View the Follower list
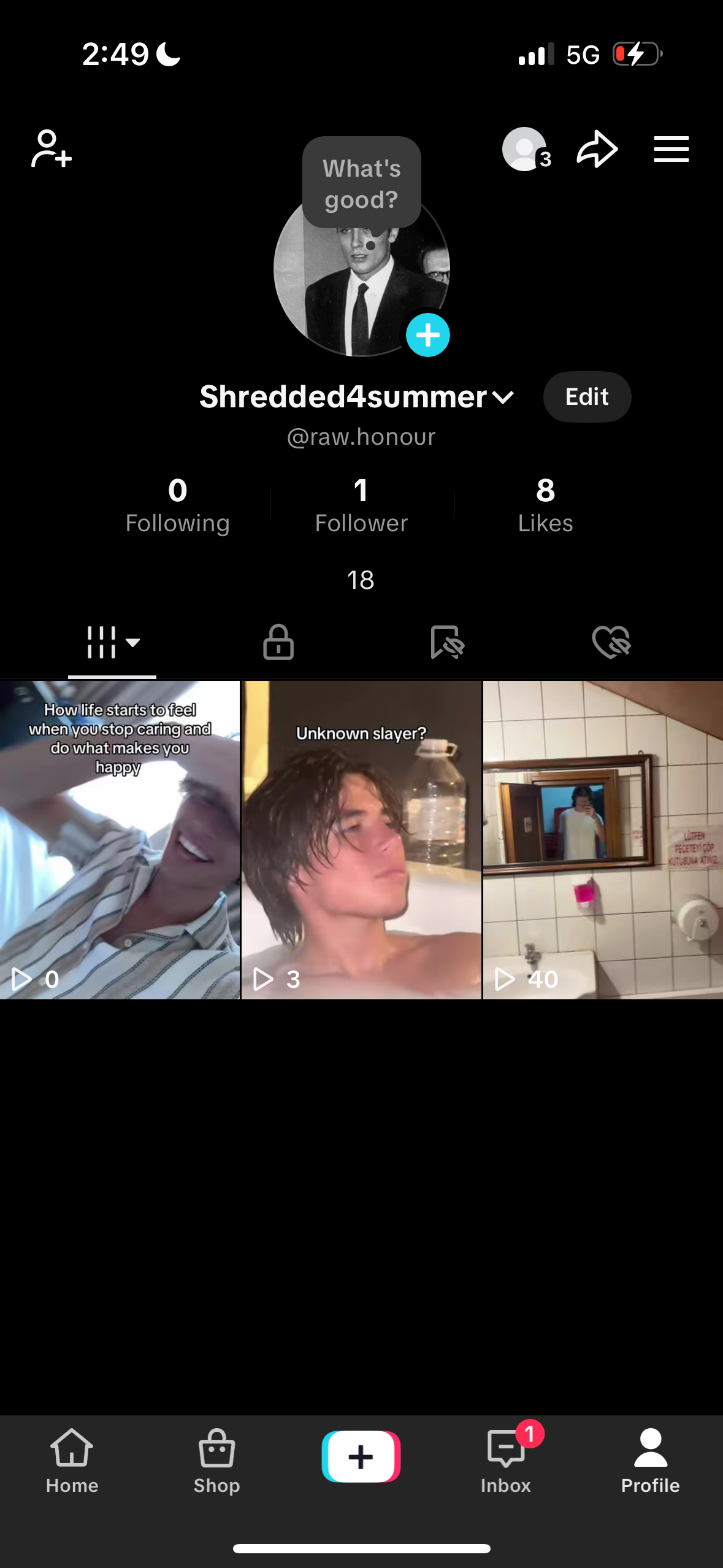The width and height of the screenshot is (723, 1568). pos(361,505)
